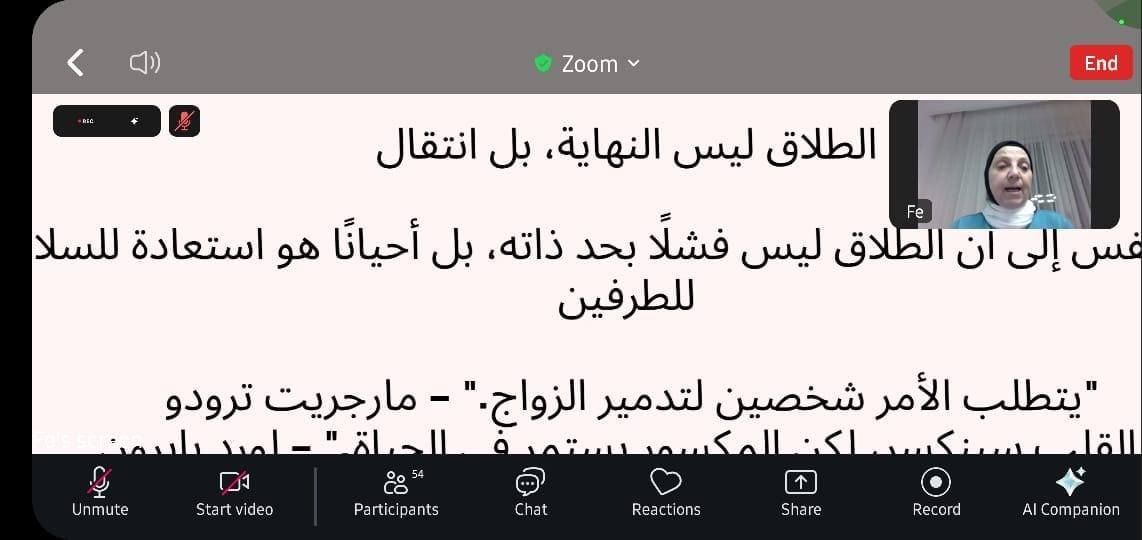Open the AI Companion
Screen dimensions: 1142x540
pyautogui.click(x=1070, y=494)
